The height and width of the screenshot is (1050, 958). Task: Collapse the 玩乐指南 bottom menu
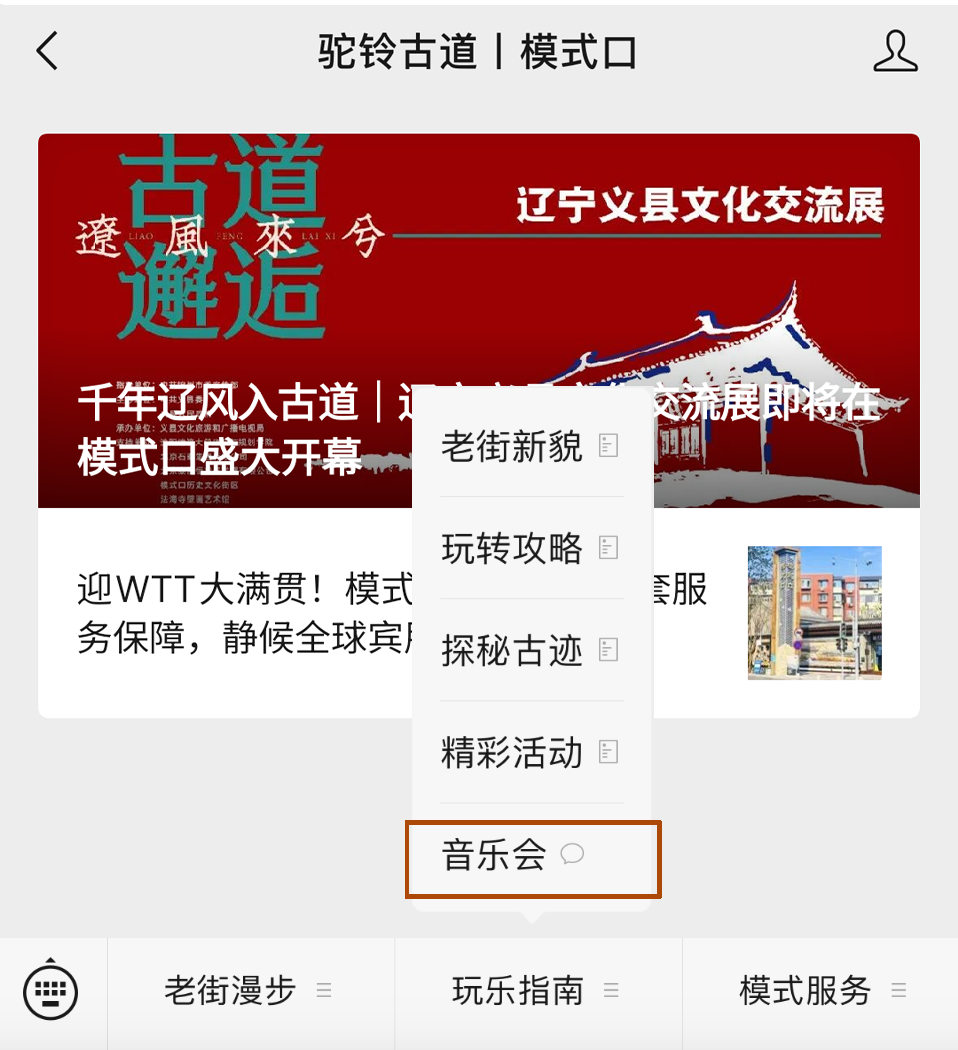pos(538,992)
